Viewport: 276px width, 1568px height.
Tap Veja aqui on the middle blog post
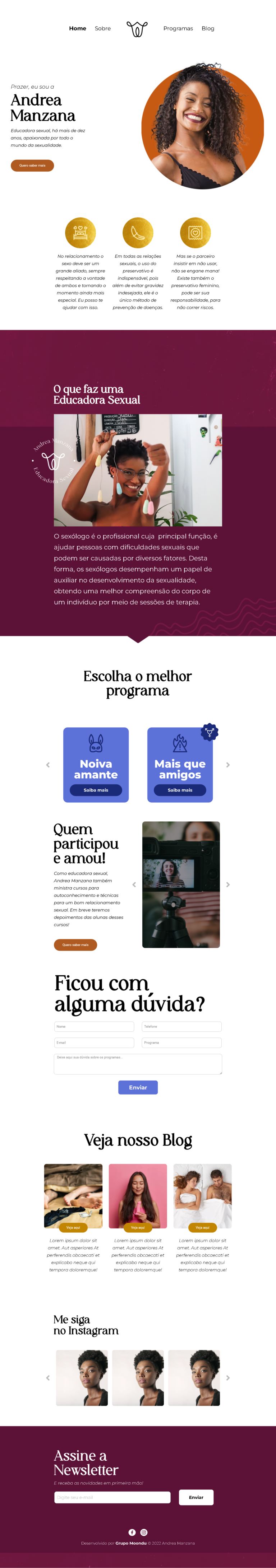point(138,1227)
